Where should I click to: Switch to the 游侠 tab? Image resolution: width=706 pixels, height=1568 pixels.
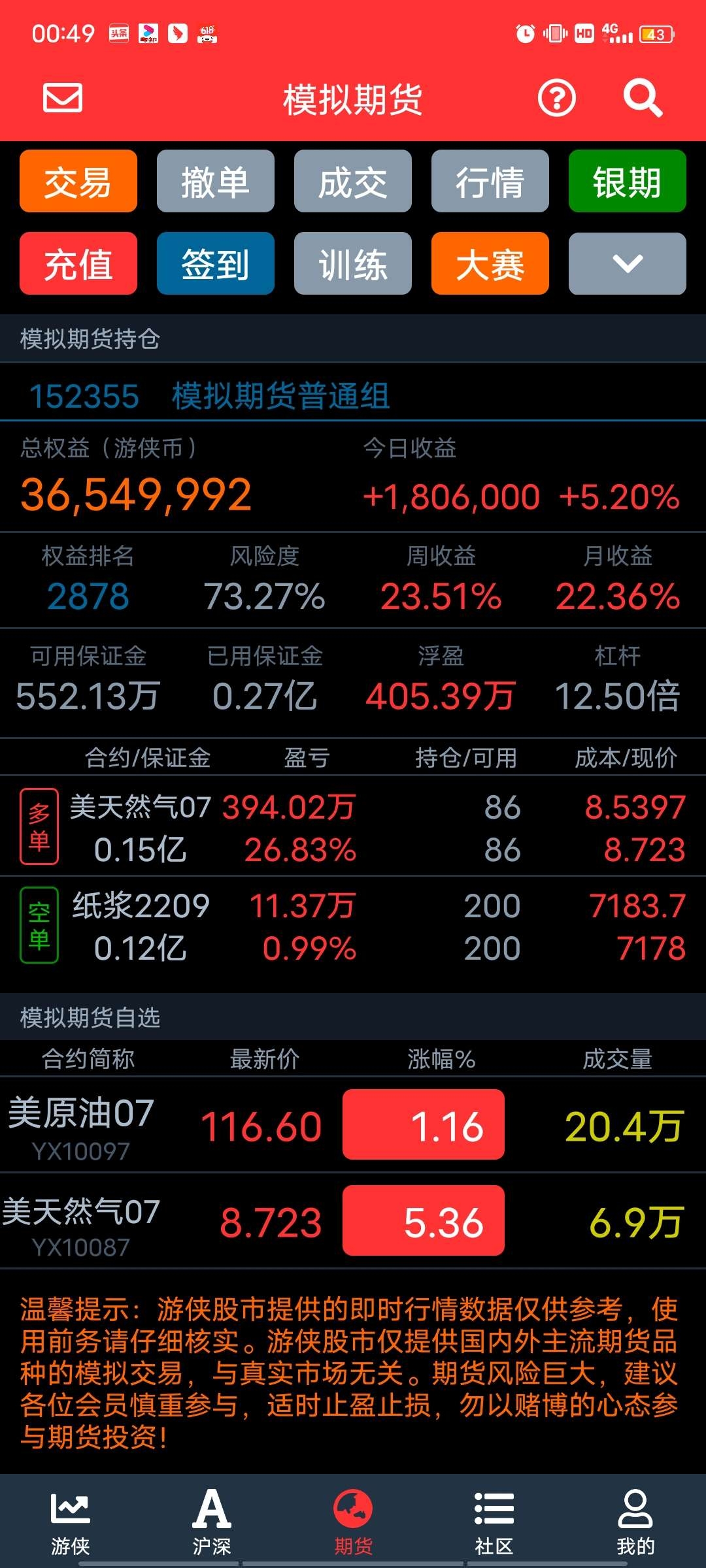pyautogui.click(x=71, y=1522)
